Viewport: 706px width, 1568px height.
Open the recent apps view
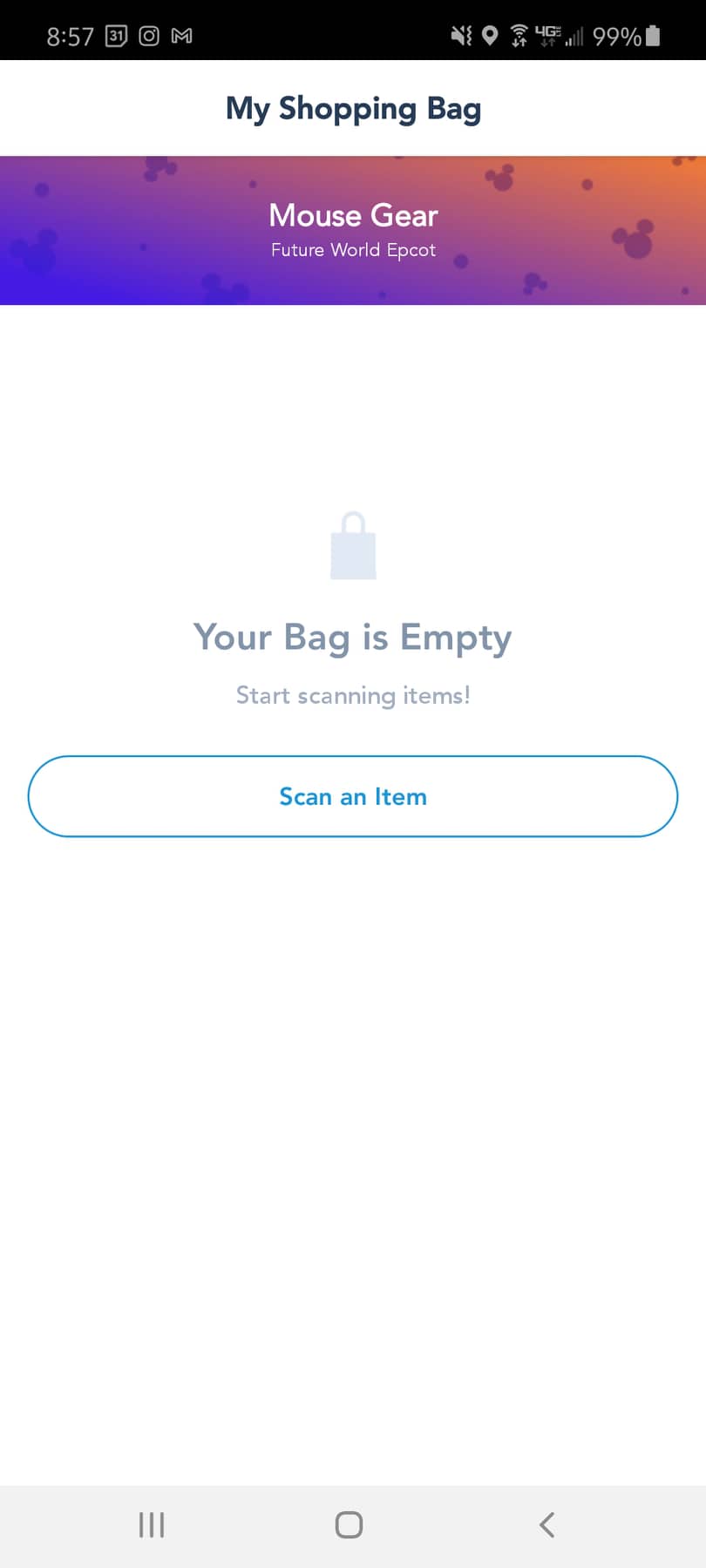(152, 1524)
